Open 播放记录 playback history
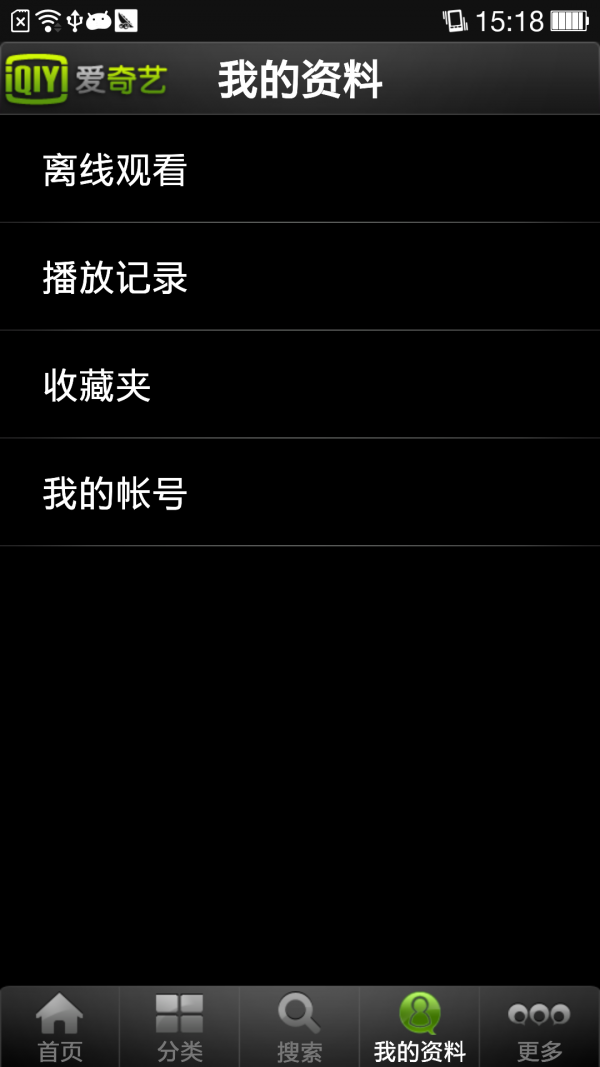 (x=300, y=276)
